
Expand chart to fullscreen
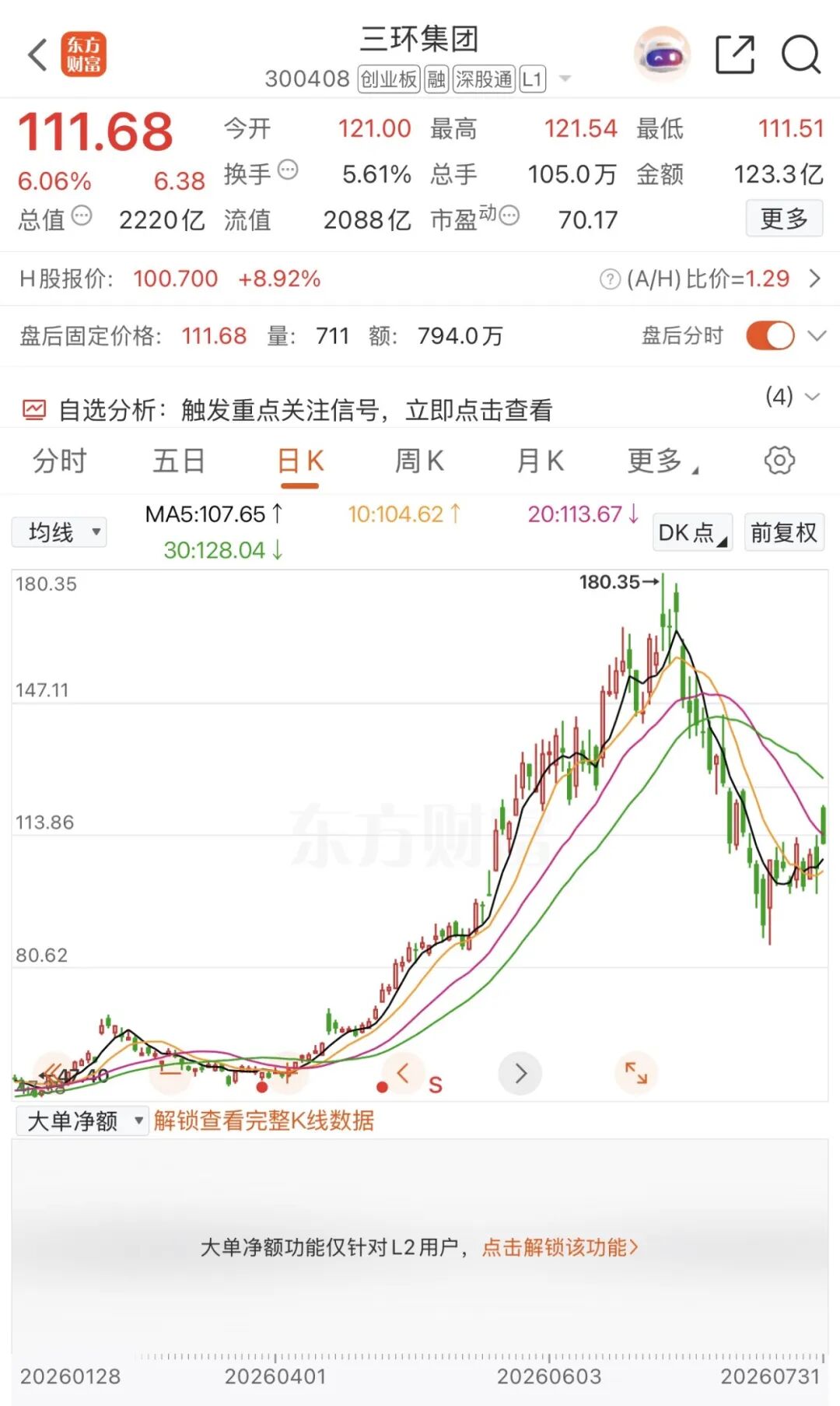coord(636,1074)
